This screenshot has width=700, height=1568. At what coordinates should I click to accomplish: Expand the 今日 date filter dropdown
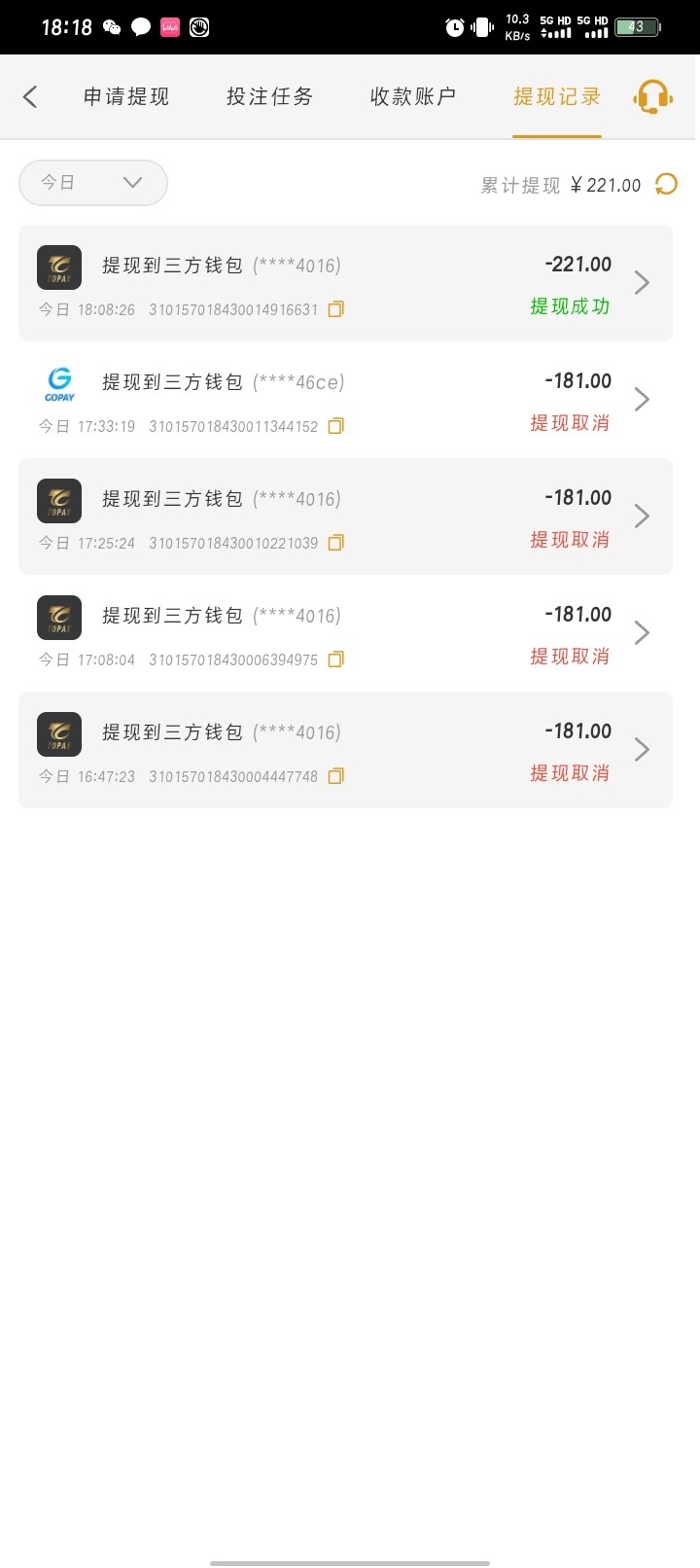pyautogui.click(x=93, y=182)
